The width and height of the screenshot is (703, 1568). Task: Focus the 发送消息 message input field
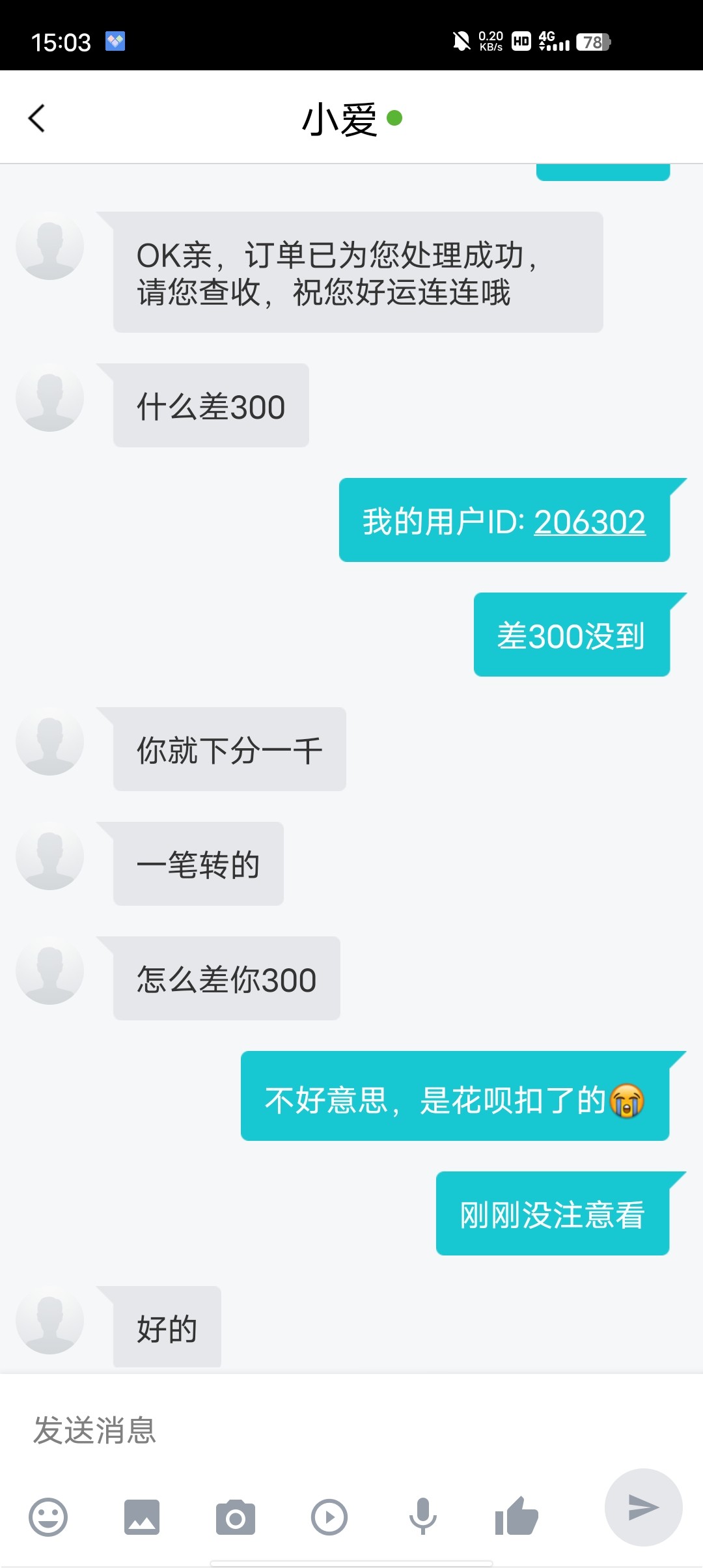click(x=312, y=1431)
